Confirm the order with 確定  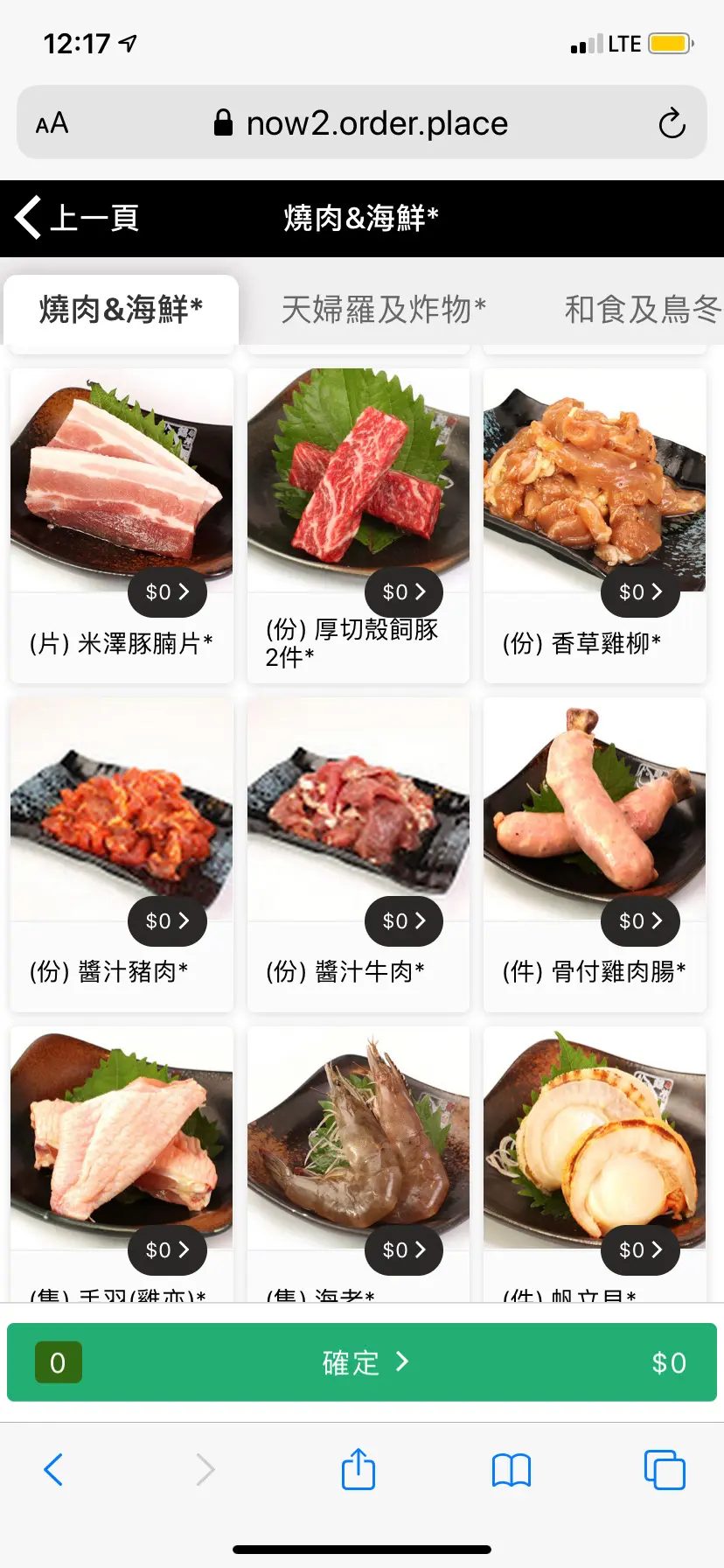[x=362, y=1362]
